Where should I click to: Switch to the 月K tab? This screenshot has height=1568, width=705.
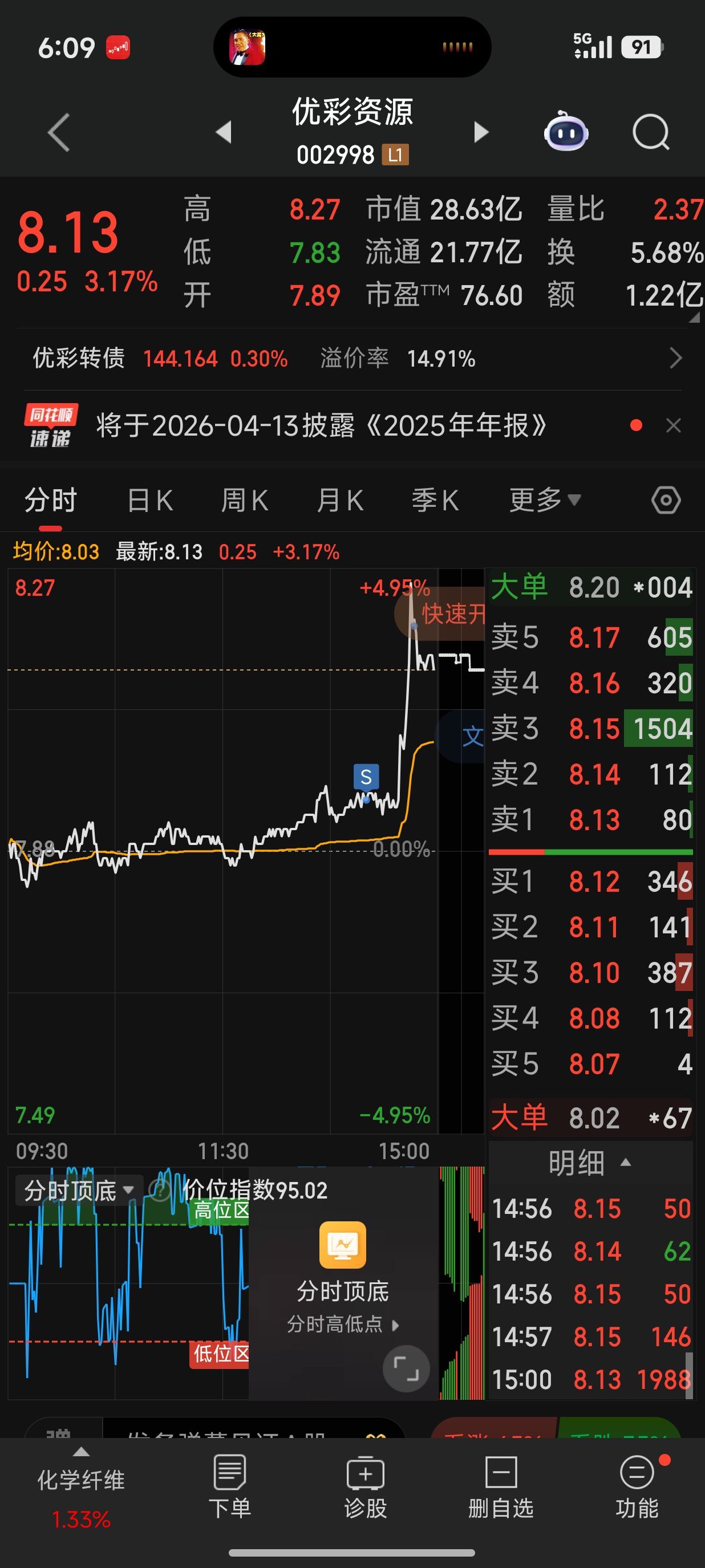click(x=340, y=501)
